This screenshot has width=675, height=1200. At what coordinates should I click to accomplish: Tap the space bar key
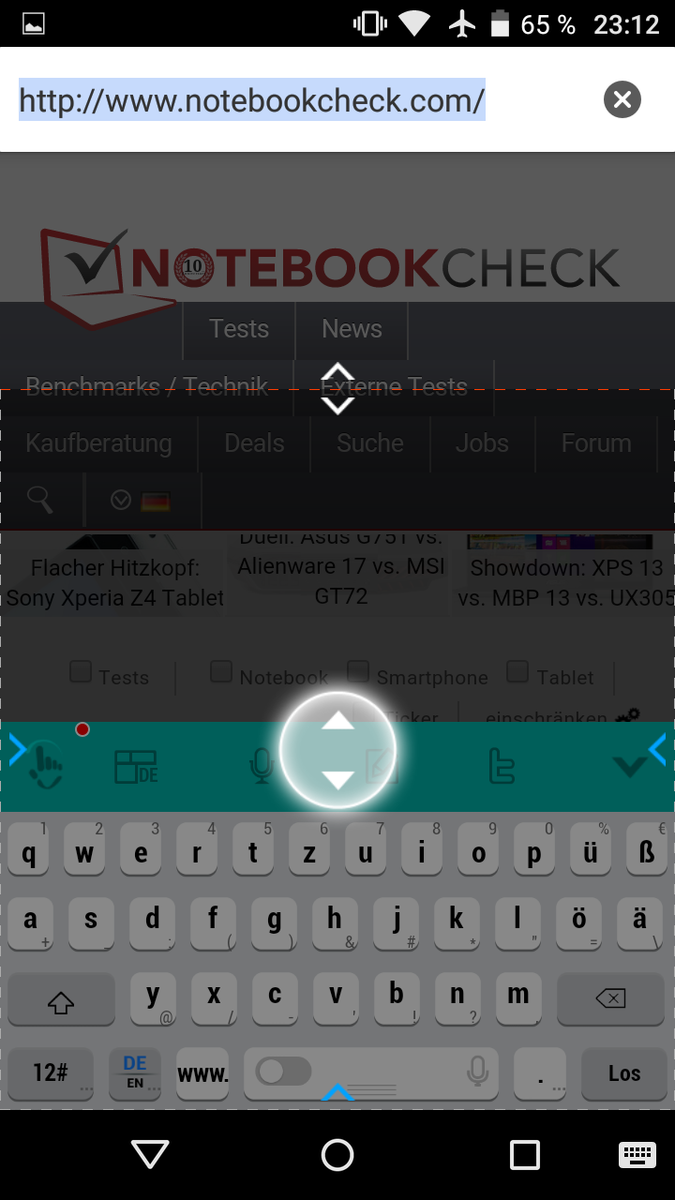click(x=370, y=1074)
